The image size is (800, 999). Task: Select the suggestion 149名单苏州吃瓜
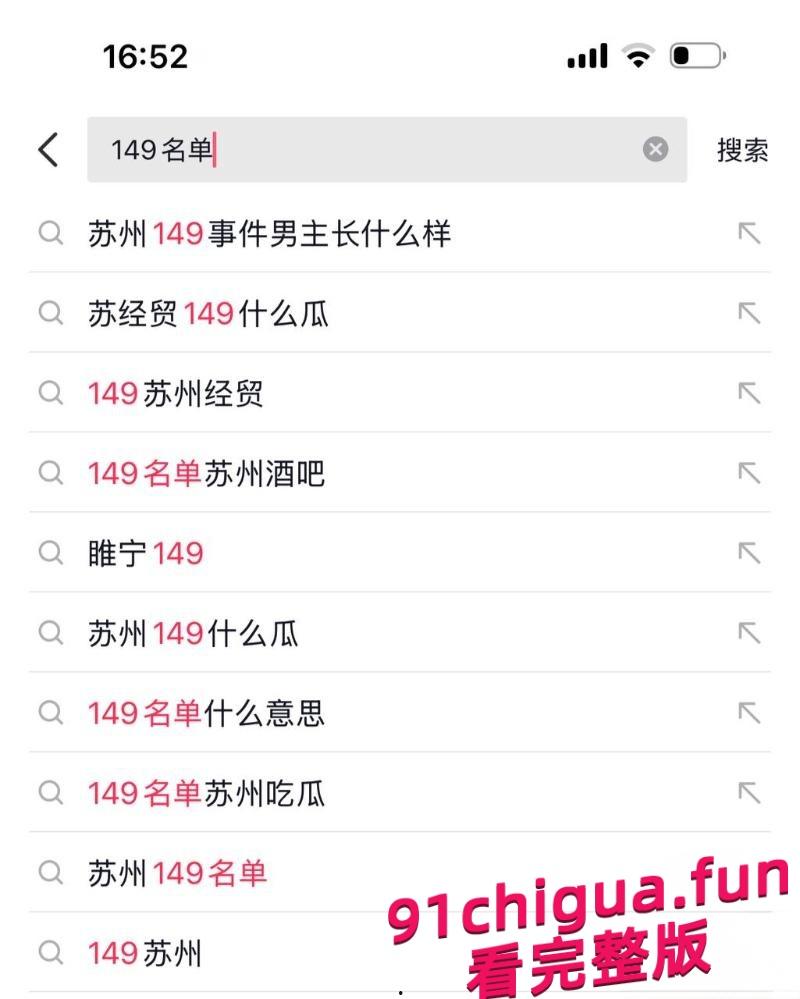coord(205,793)
